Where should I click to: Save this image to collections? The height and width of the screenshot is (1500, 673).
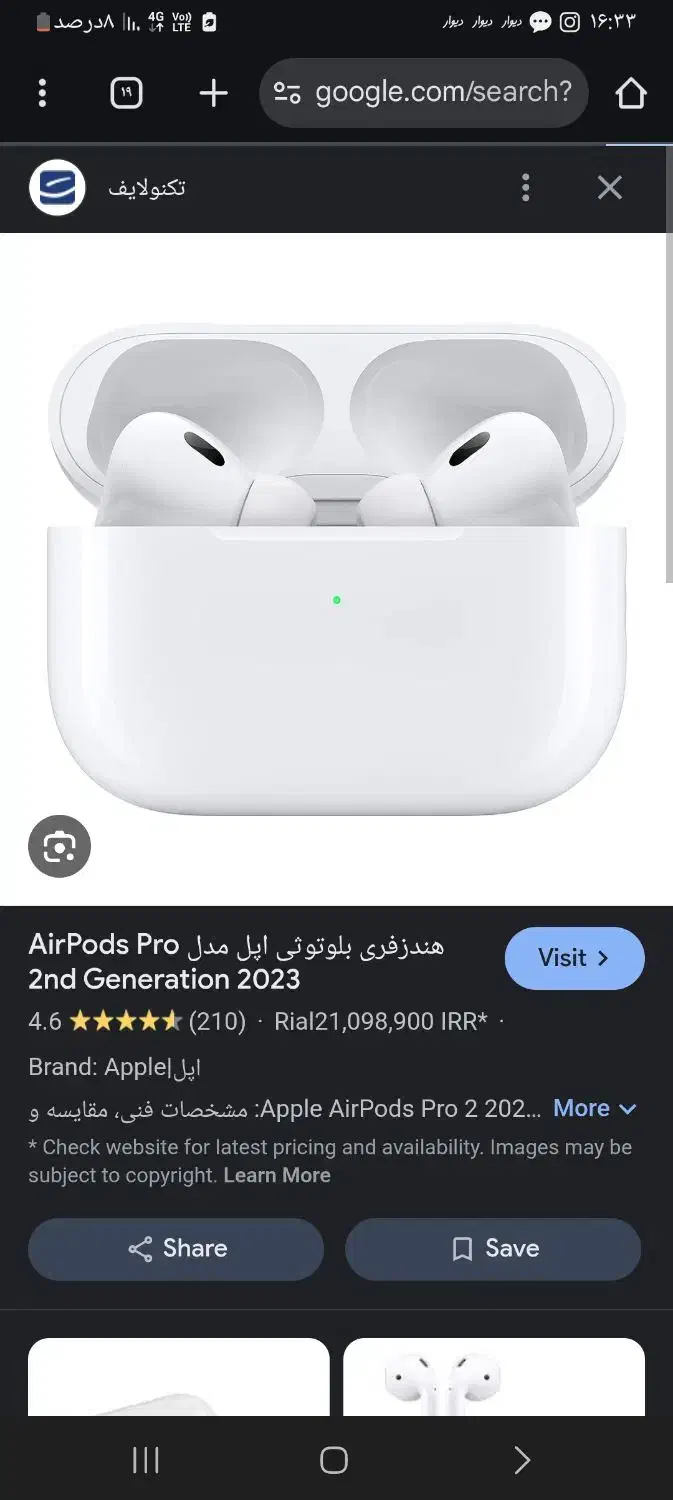click(493, 1249)
